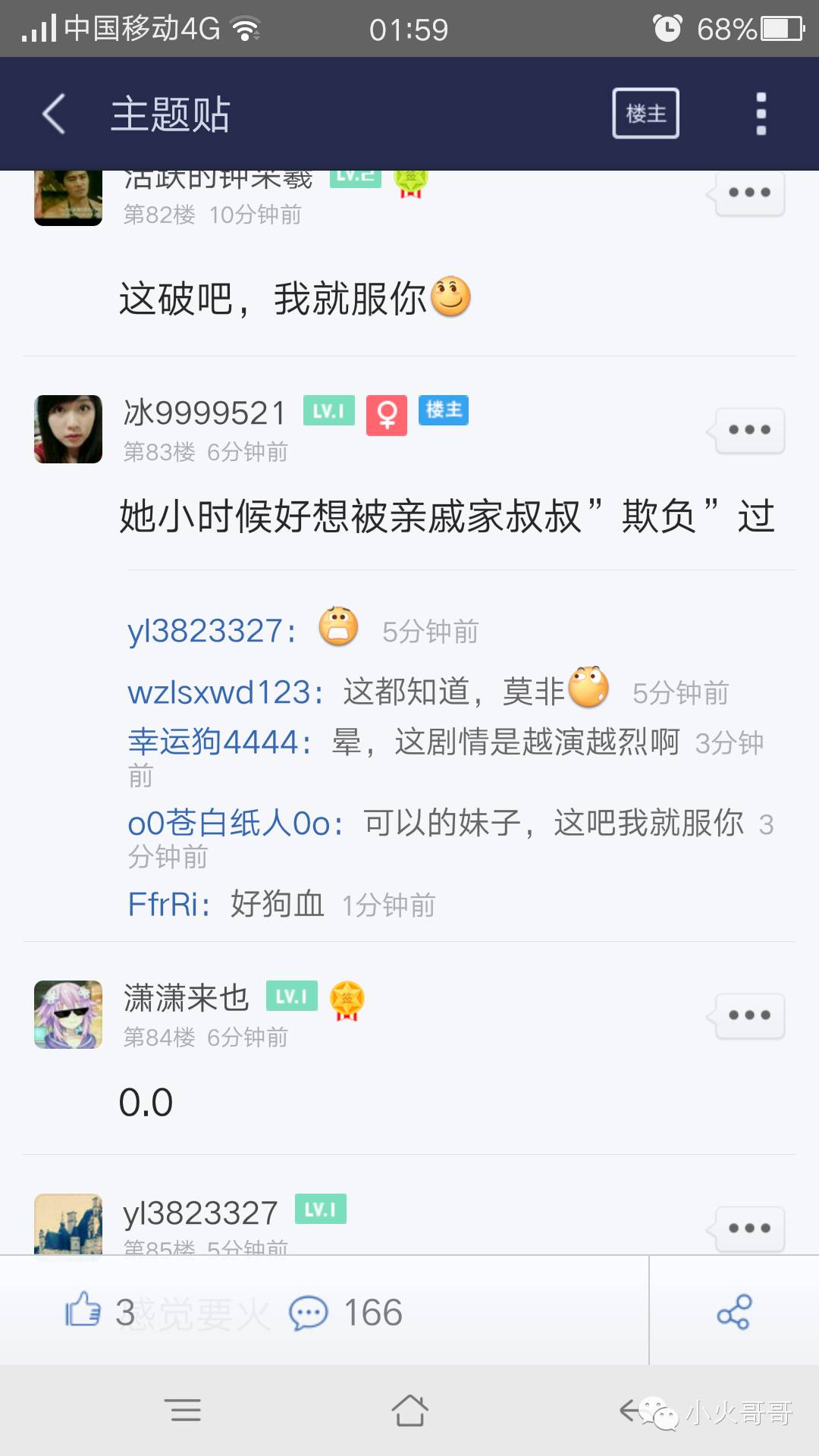819x1456 pixels.
Task: Share this thread
Action: click(733, 1311)
